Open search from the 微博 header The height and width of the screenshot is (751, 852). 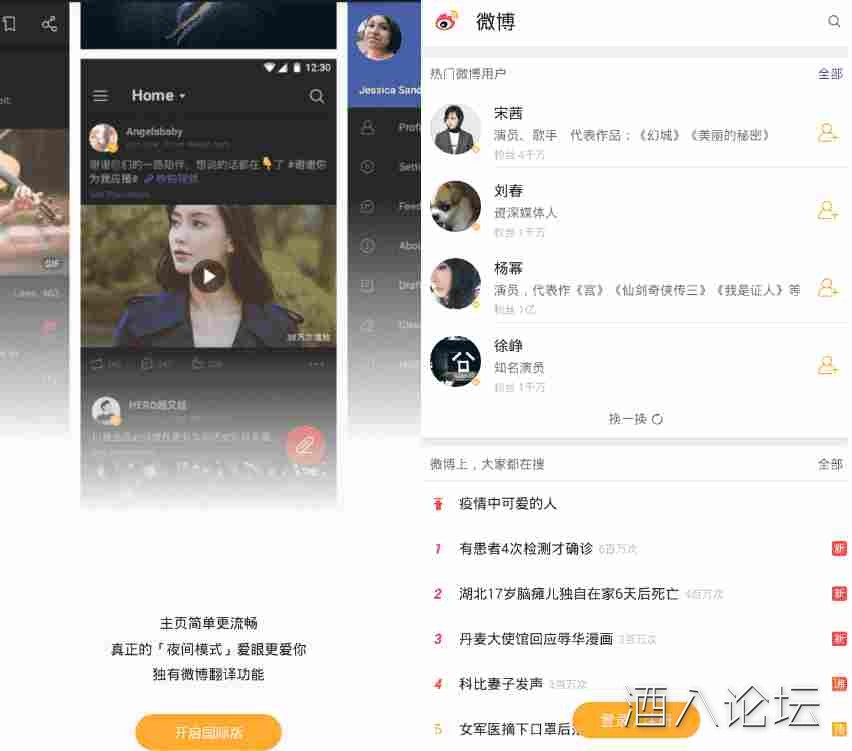pyautogui.click(x=834, y=21)
